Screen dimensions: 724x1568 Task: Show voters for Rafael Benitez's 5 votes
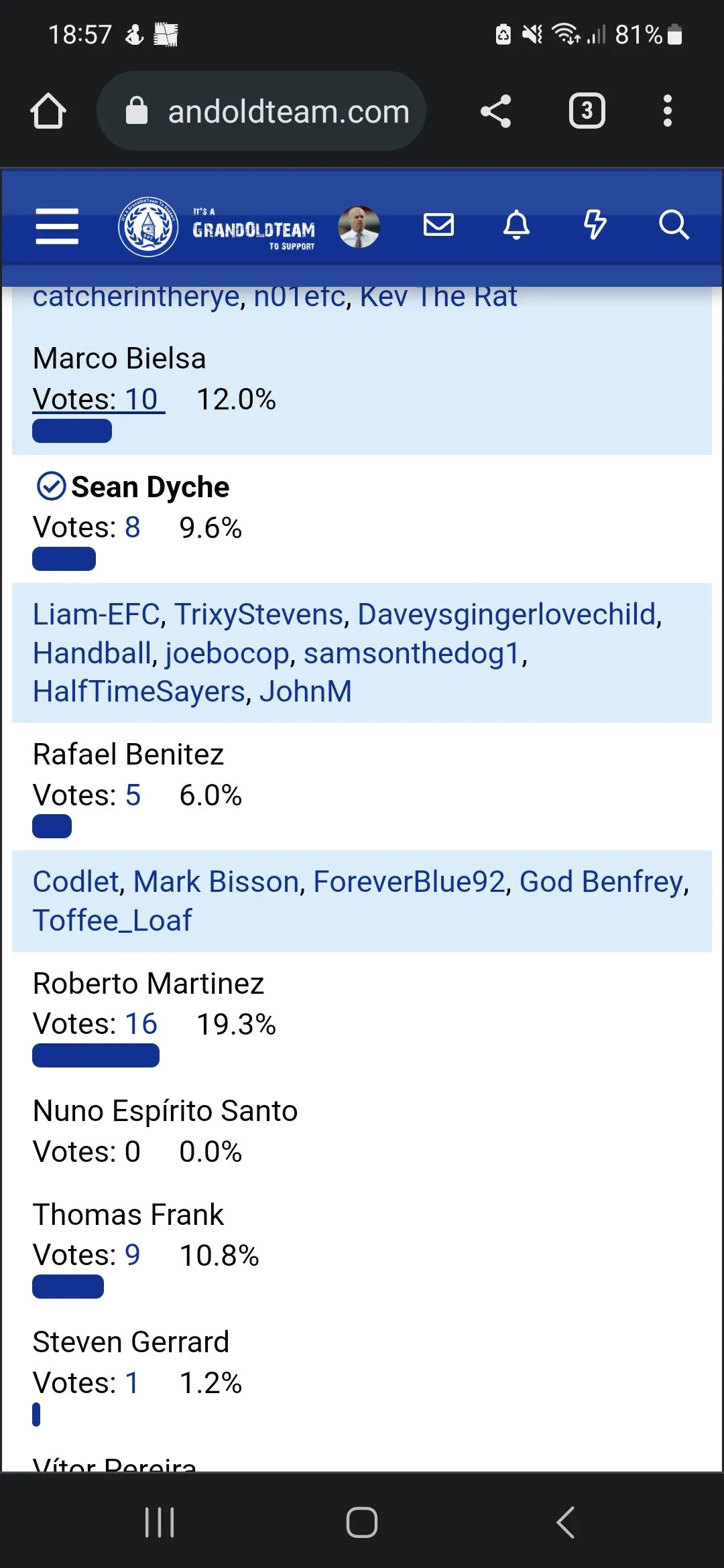pyautogui.click(x=133, y=795)
